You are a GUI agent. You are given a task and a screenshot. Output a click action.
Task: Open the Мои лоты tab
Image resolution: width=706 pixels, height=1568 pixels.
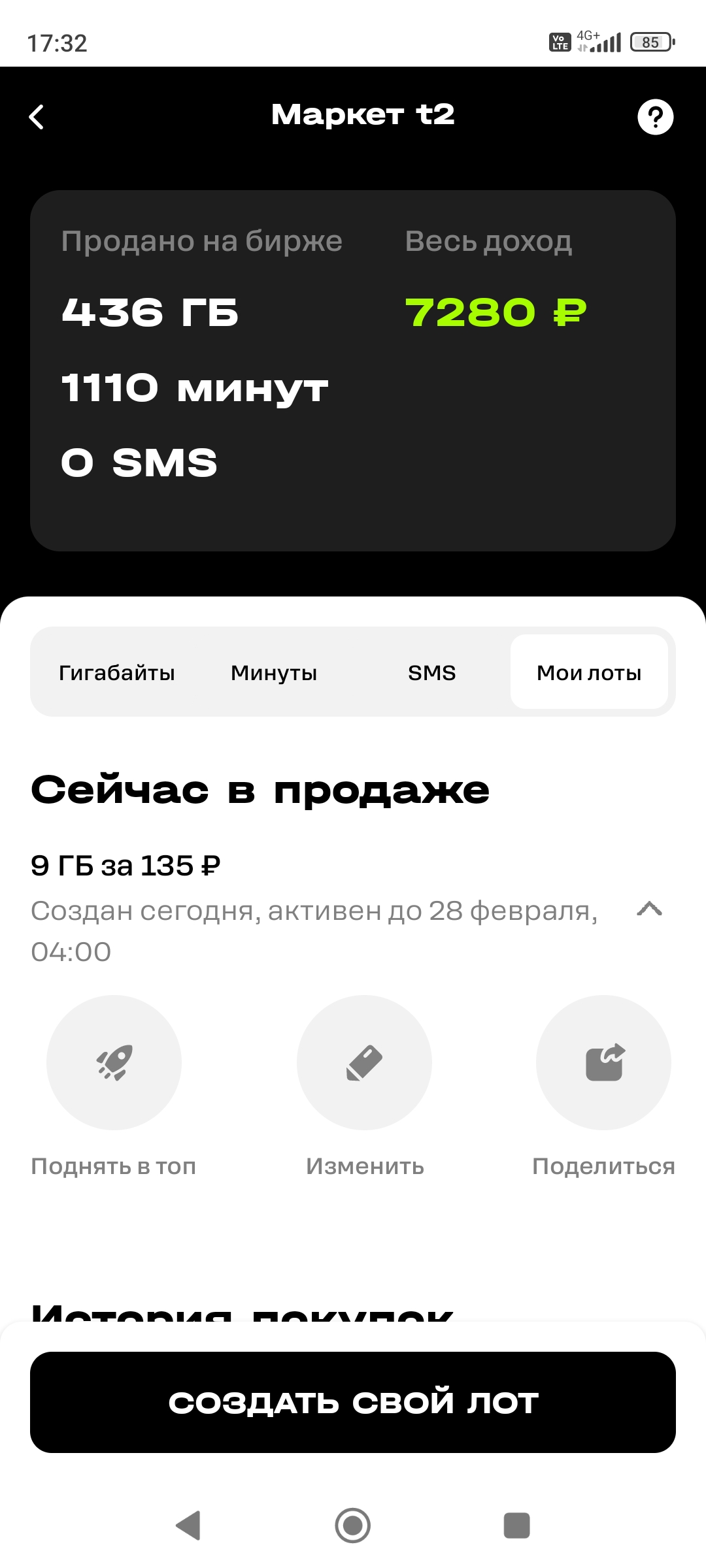[x=589, y=672]
